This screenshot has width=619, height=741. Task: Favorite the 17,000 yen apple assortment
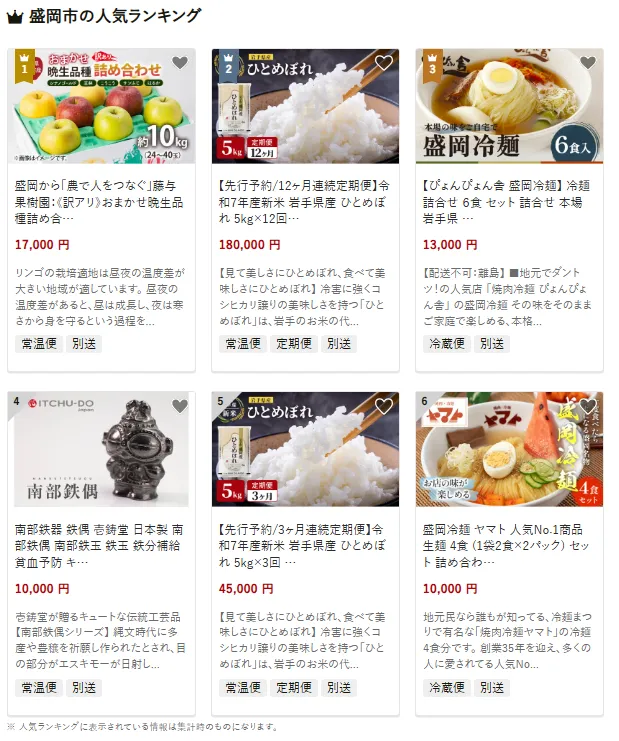pos(180,63)
